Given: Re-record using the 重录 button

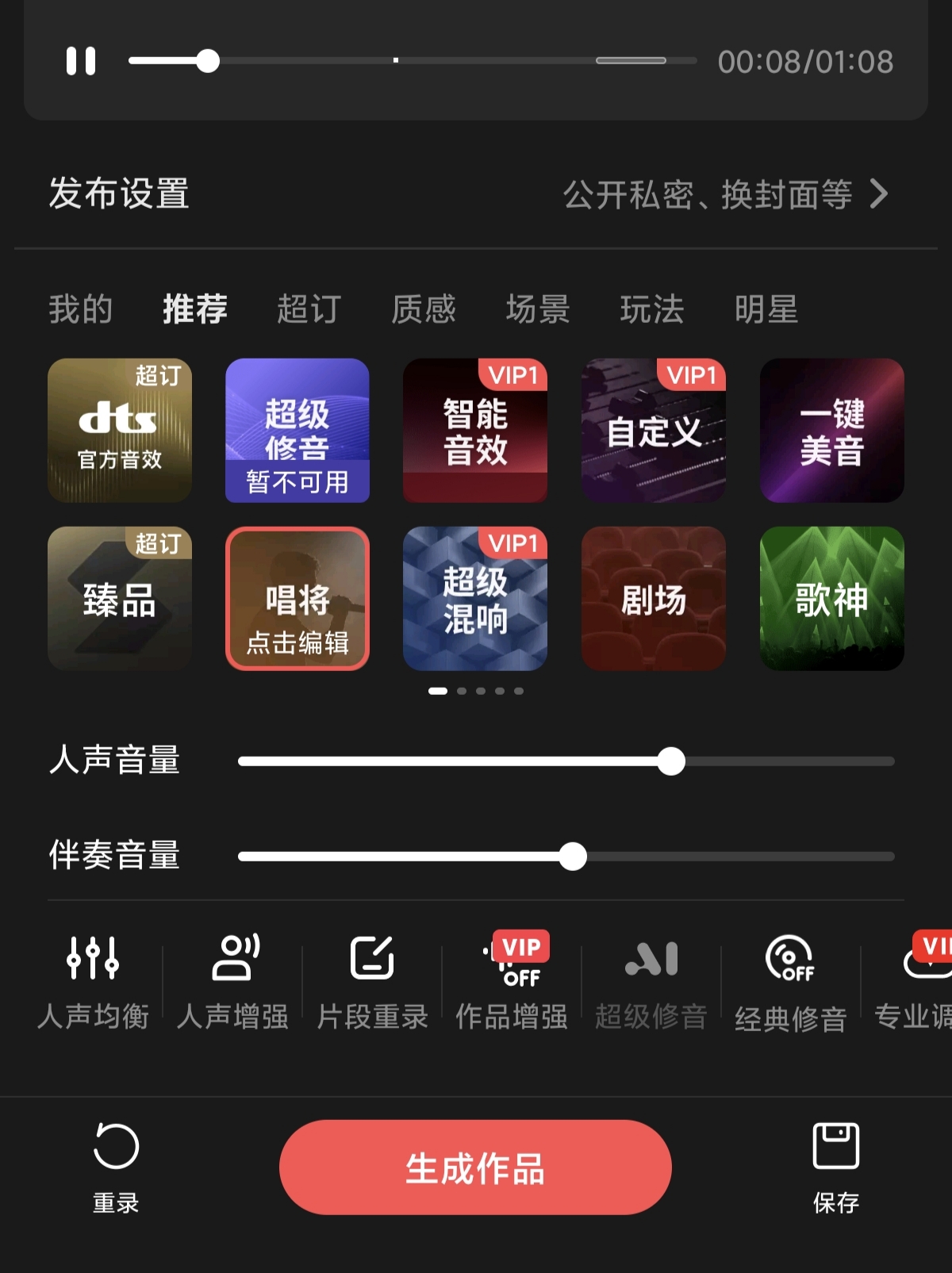Looking at the screenshot, I should pos(116,1168).
